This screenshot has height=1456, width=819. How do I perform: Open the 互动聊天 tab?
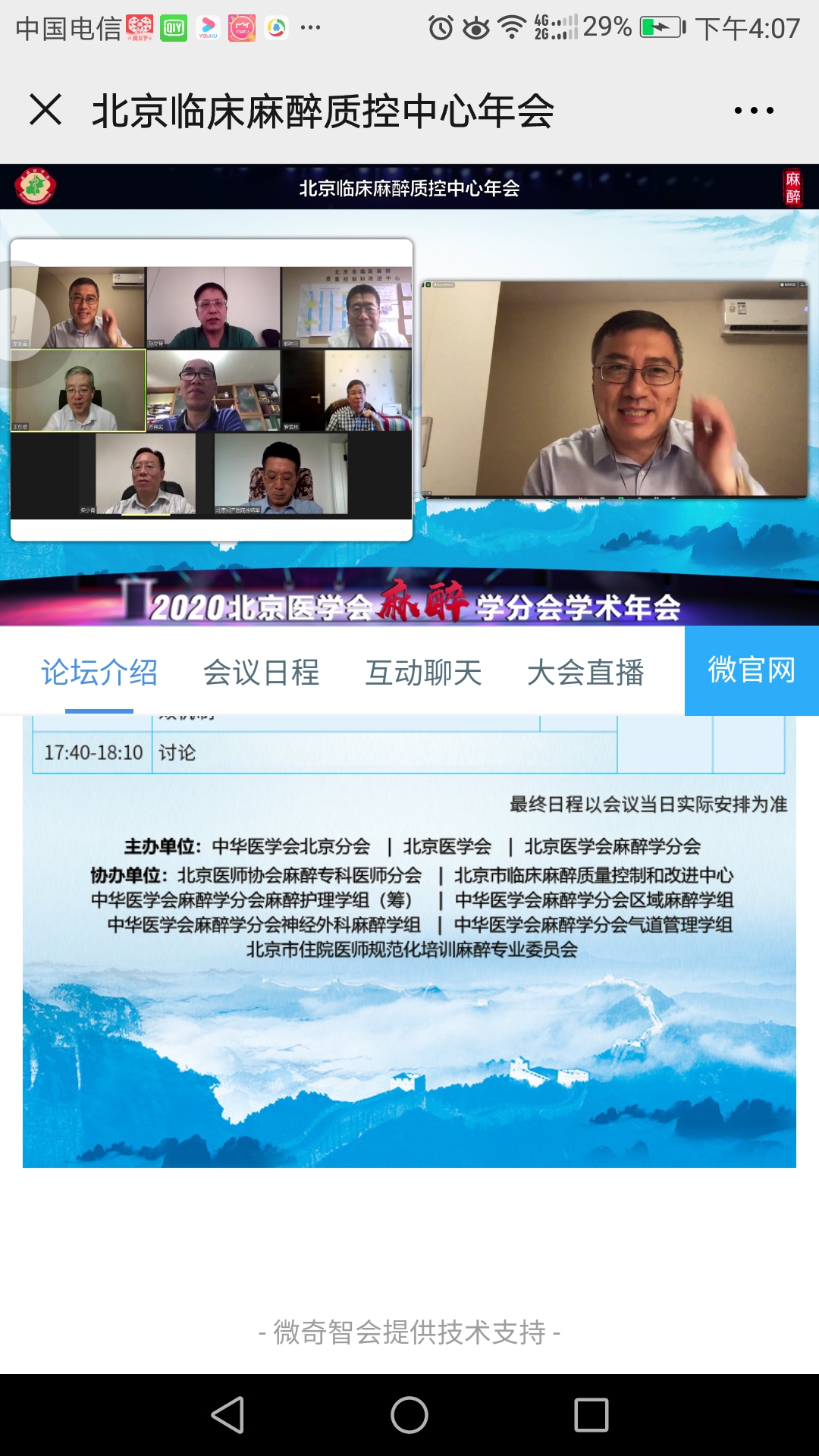click(423, 672)
